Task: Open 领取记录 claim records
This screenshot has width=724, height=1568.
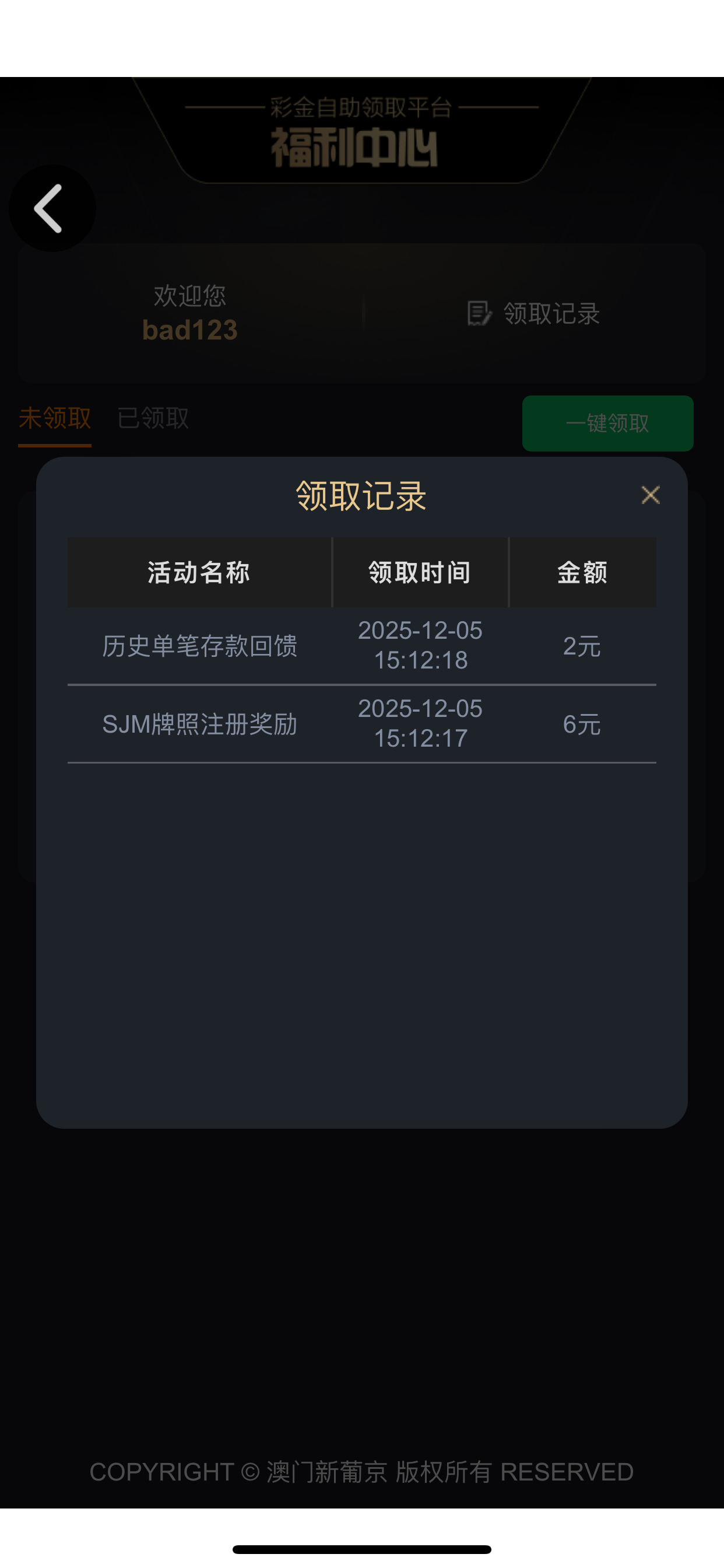Action: click(x=533, y=313)
